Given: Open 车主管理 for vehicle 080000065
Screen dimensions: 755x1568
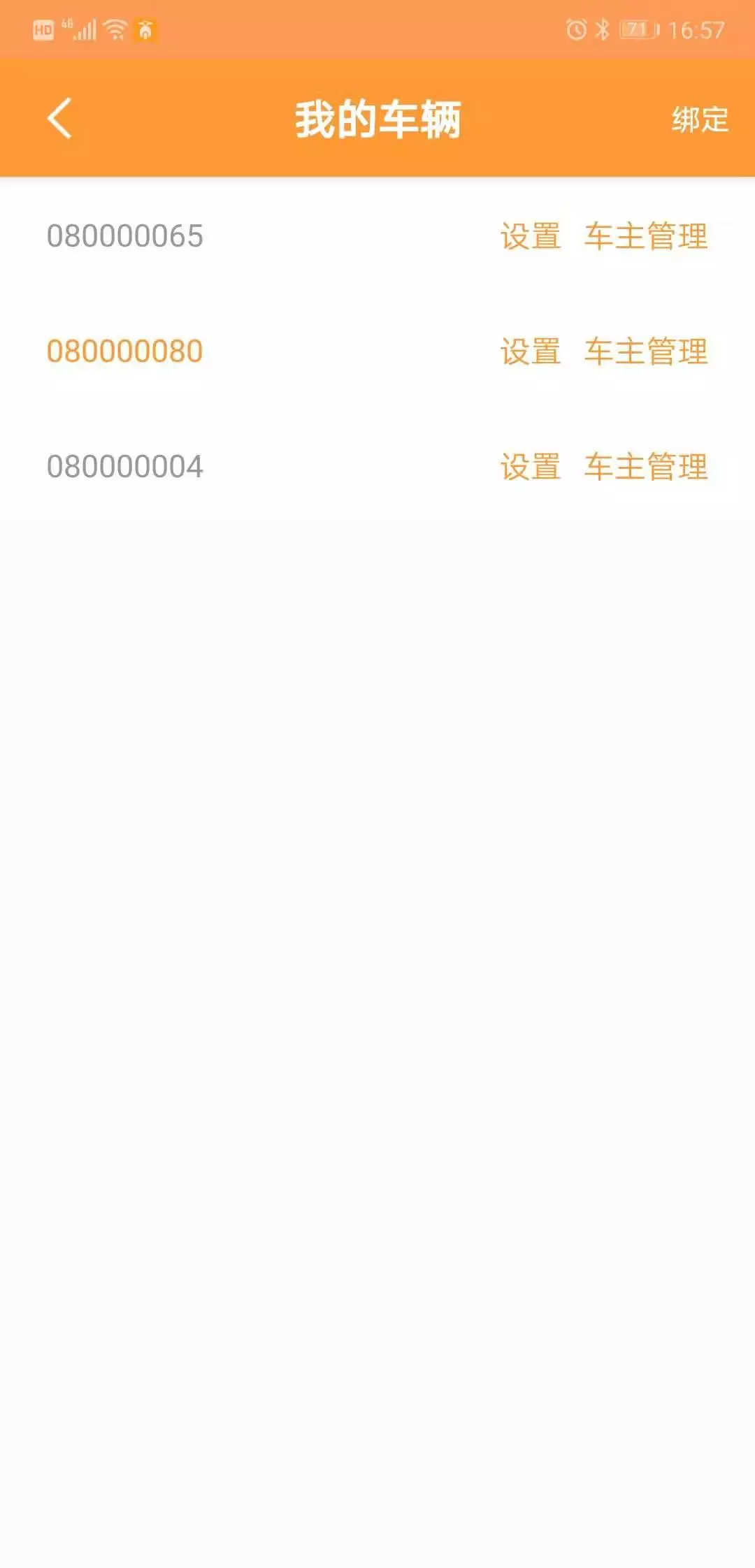Looking at the screenshot, I should (645, 236).
